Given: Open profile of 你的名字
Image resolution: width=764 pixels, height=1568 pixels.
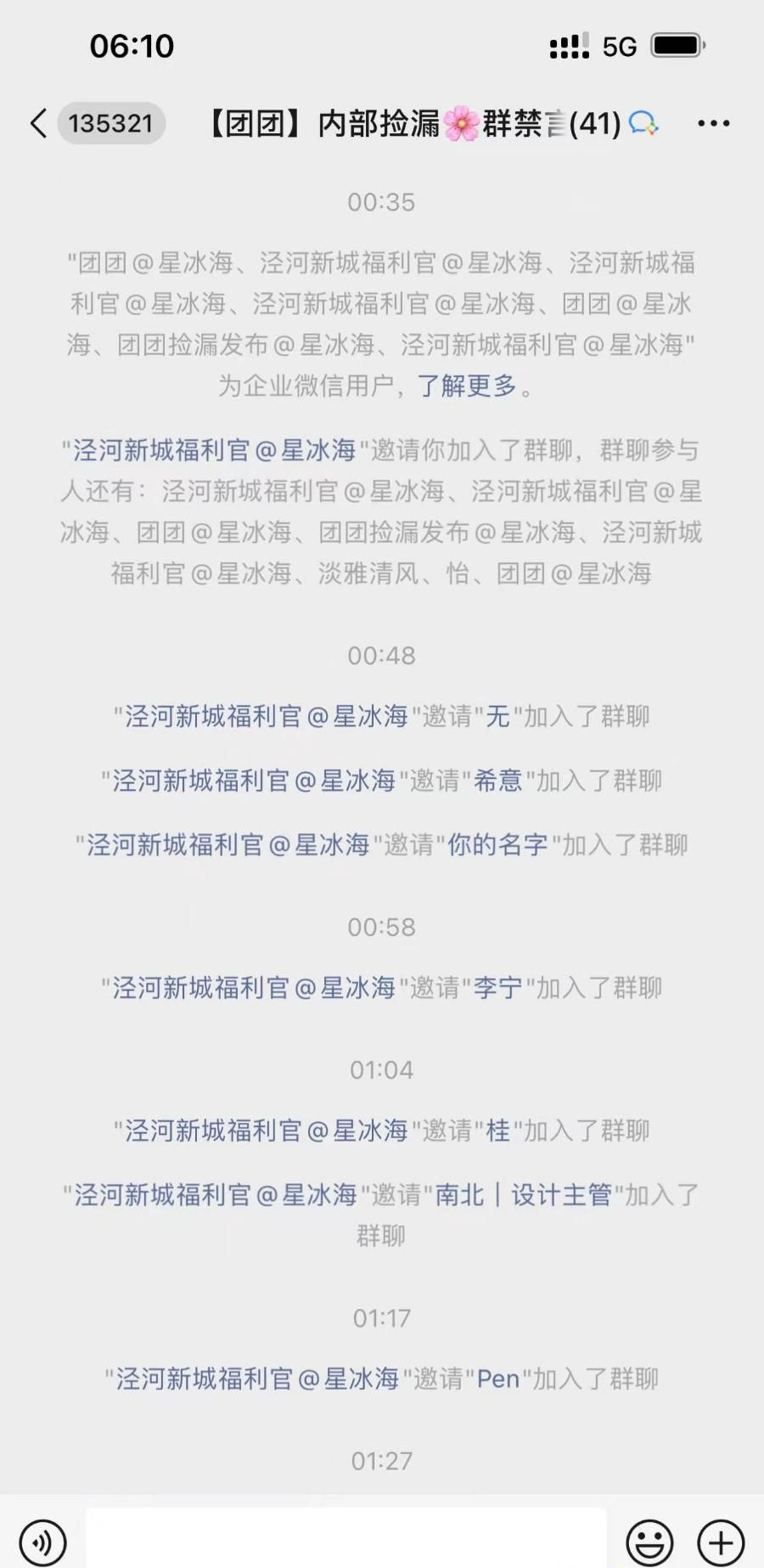Looking at the screenshot, I should click(x=497, y=845).
